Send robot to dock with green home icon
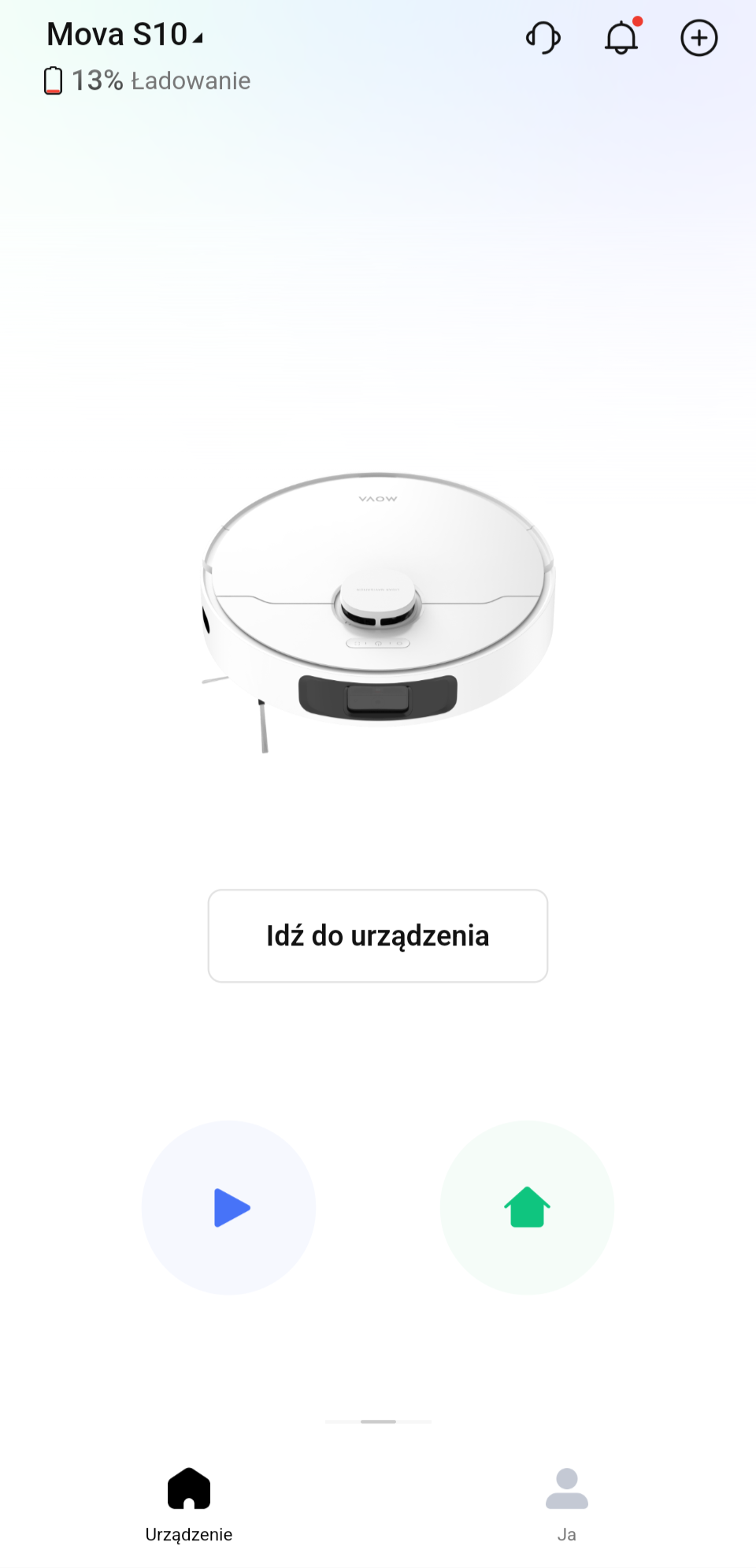This screenshot has width=756, height=1568. 526,1207
